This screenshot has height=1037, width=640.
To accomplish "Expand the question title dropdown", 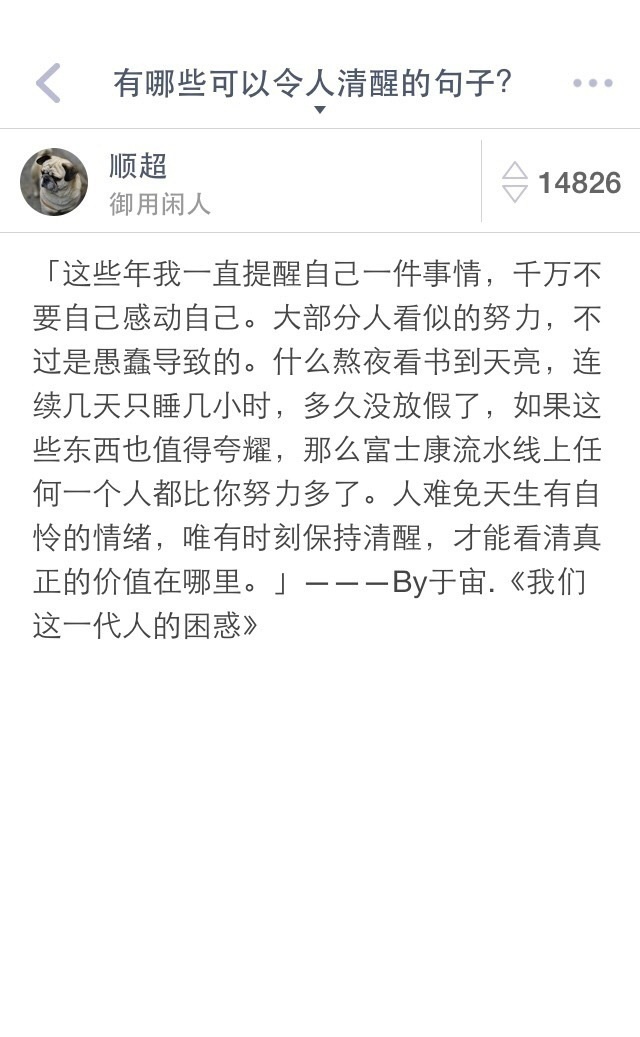I will point(319,109).
